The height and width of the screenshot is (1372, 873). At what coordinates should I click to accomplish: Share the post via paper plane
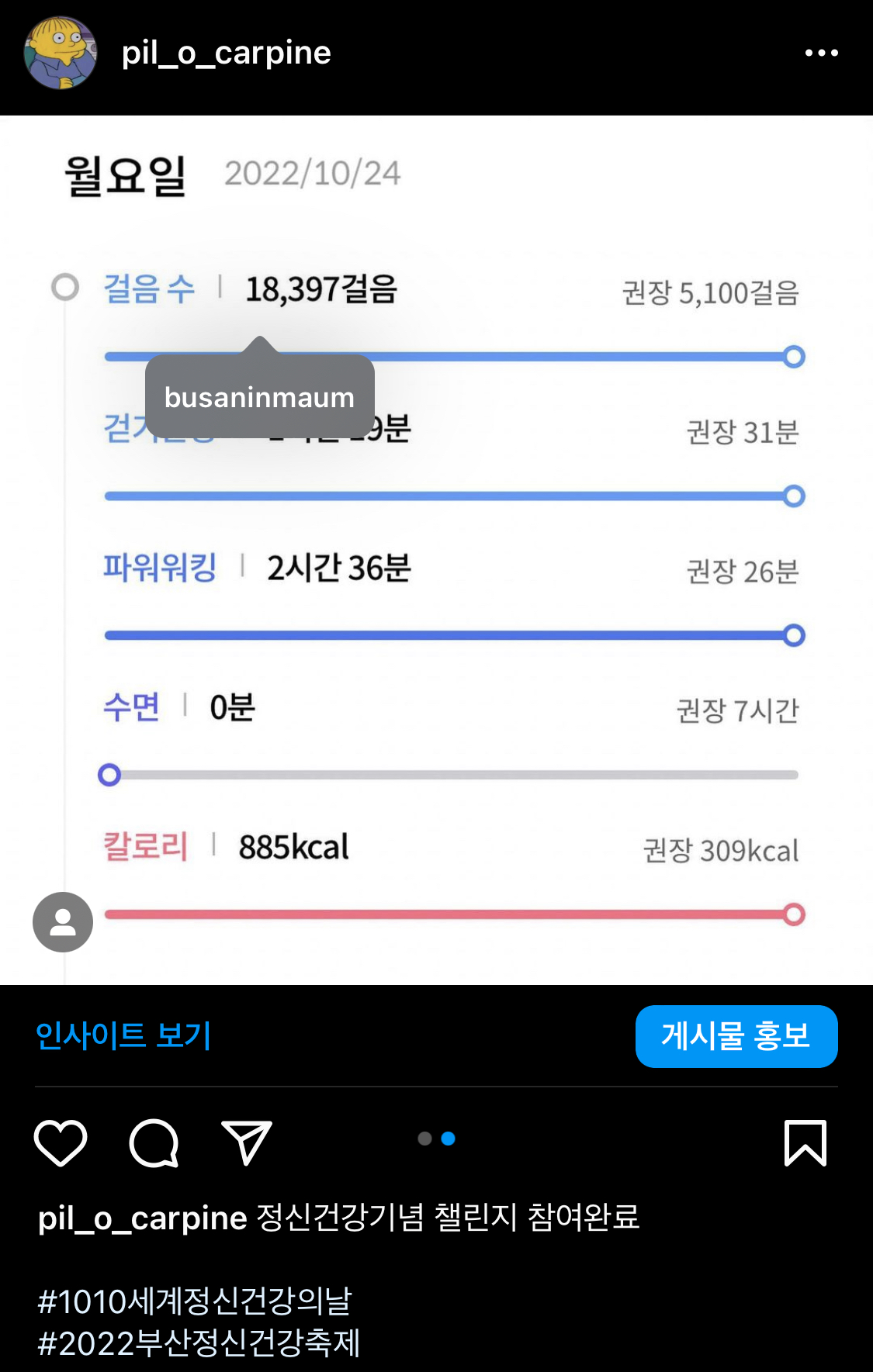(x=247, y=1142)
